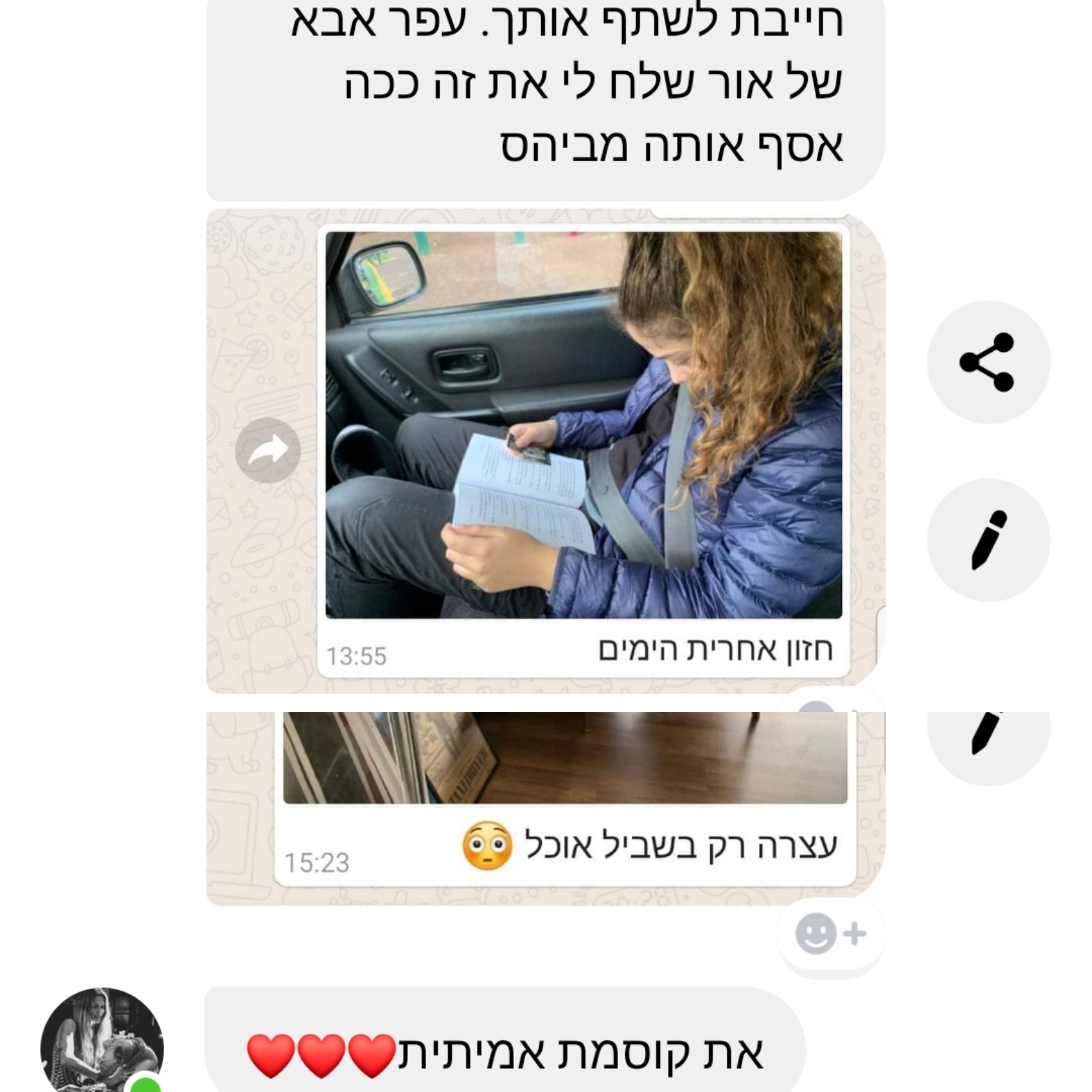Open the screenshot captioned חזון אחרית הימים
Image resolution: width=1092 pixels, height=1092 pixels.
[x=545, y=450]
